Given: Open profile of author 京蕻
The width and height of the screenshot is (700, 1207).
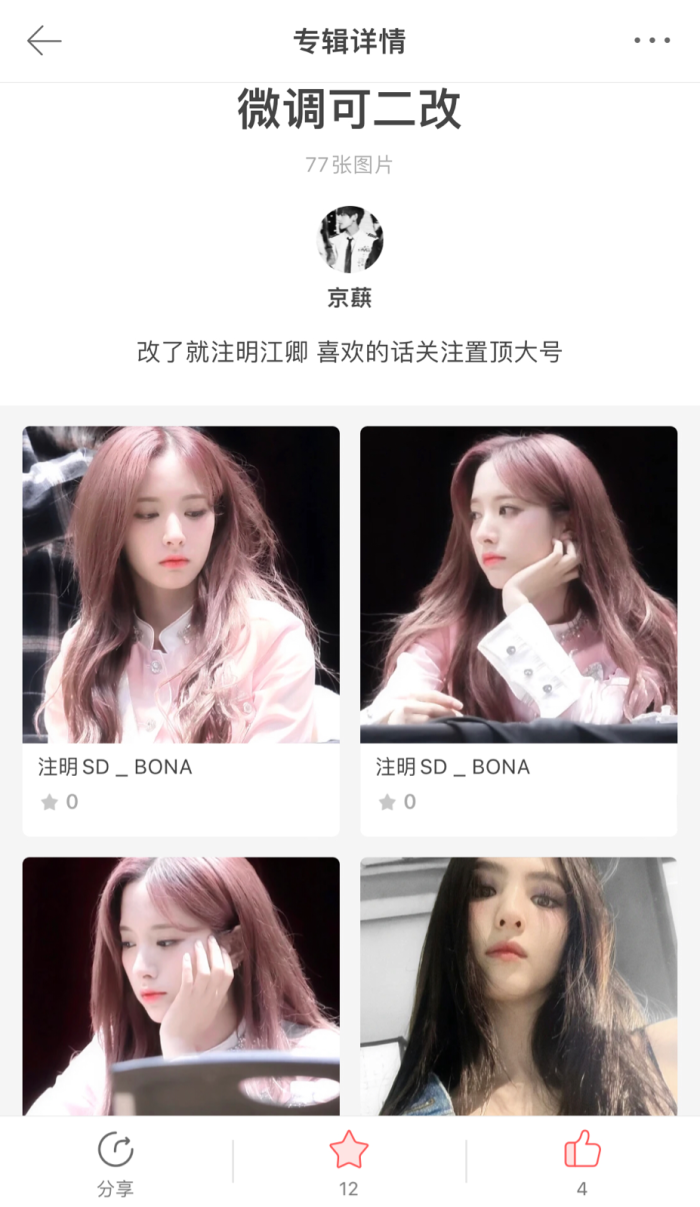Looking at the screenshot, I should [x=350, y=240].
